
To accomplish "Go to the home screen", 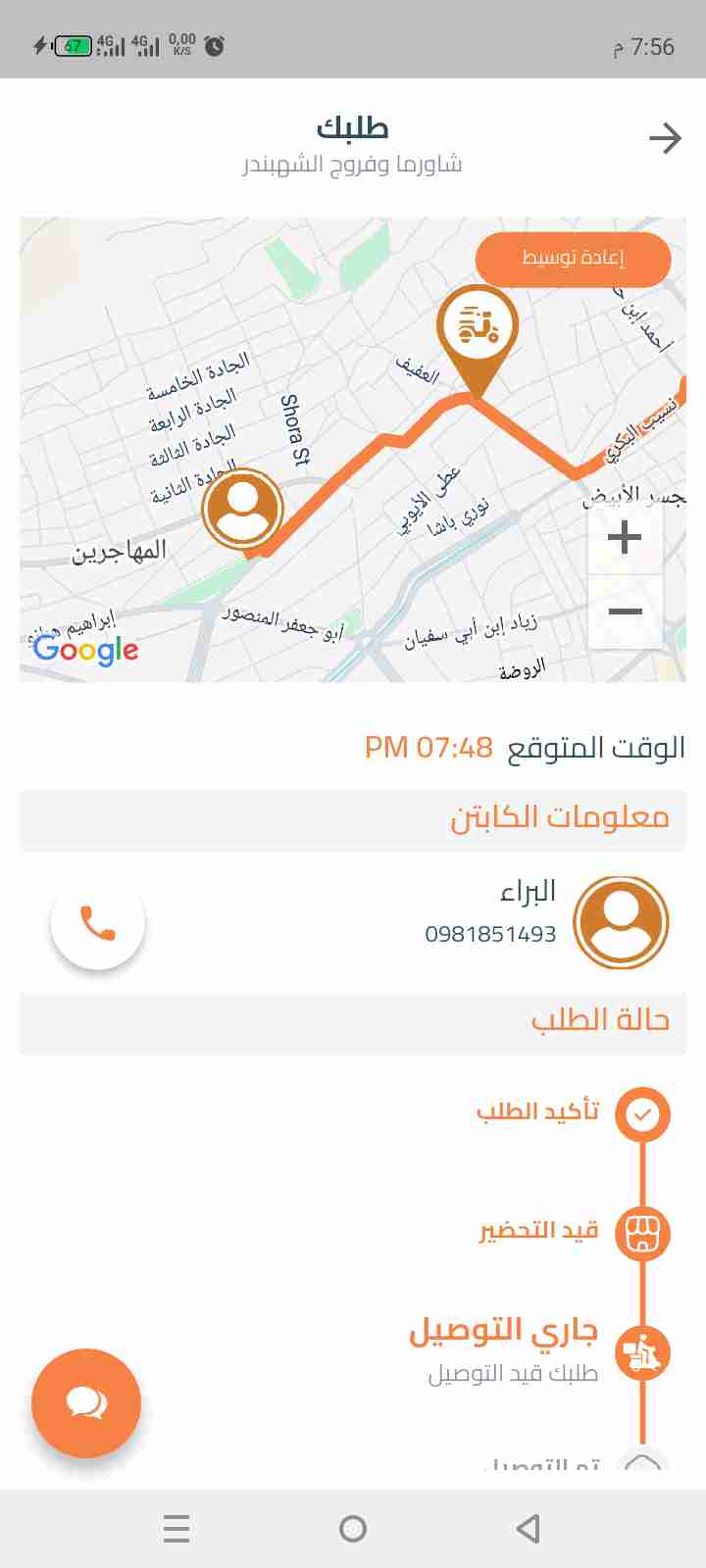I will pyautogui.click(x=353, y=1529).
